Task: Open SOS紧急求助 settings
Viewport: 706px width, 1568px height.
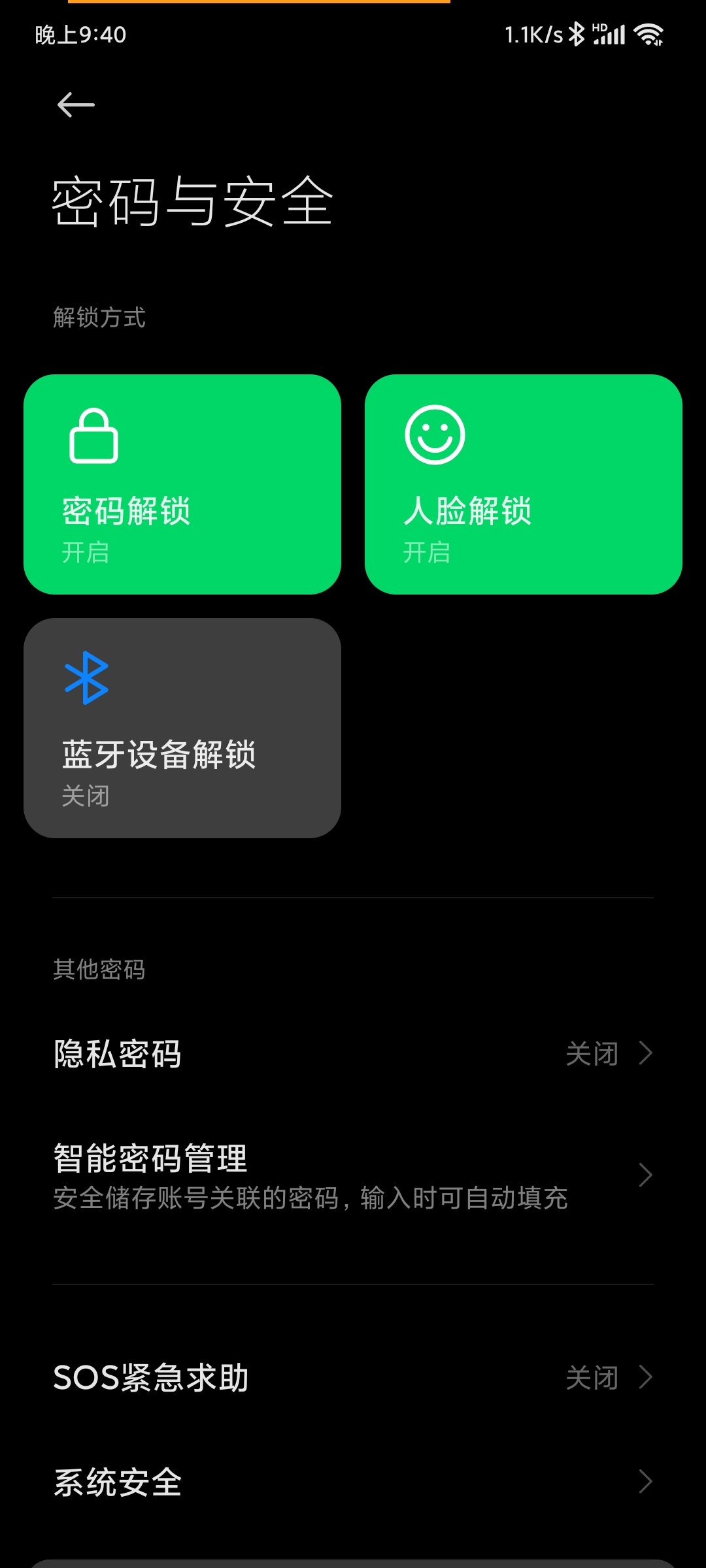Action: [x=353, y=1377]
